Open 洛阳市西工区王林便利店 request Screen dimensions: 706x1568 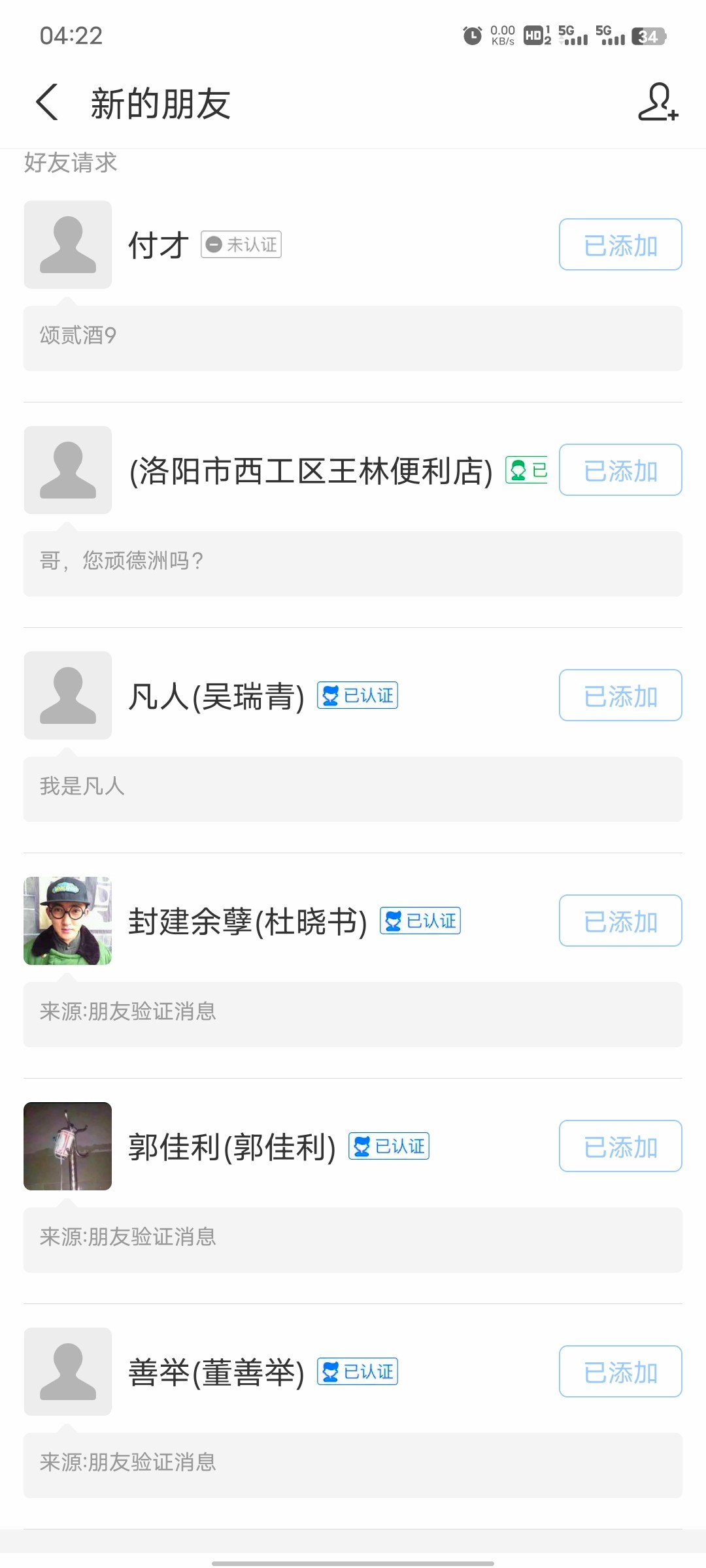pyautogui.click(x=311, y=471)
